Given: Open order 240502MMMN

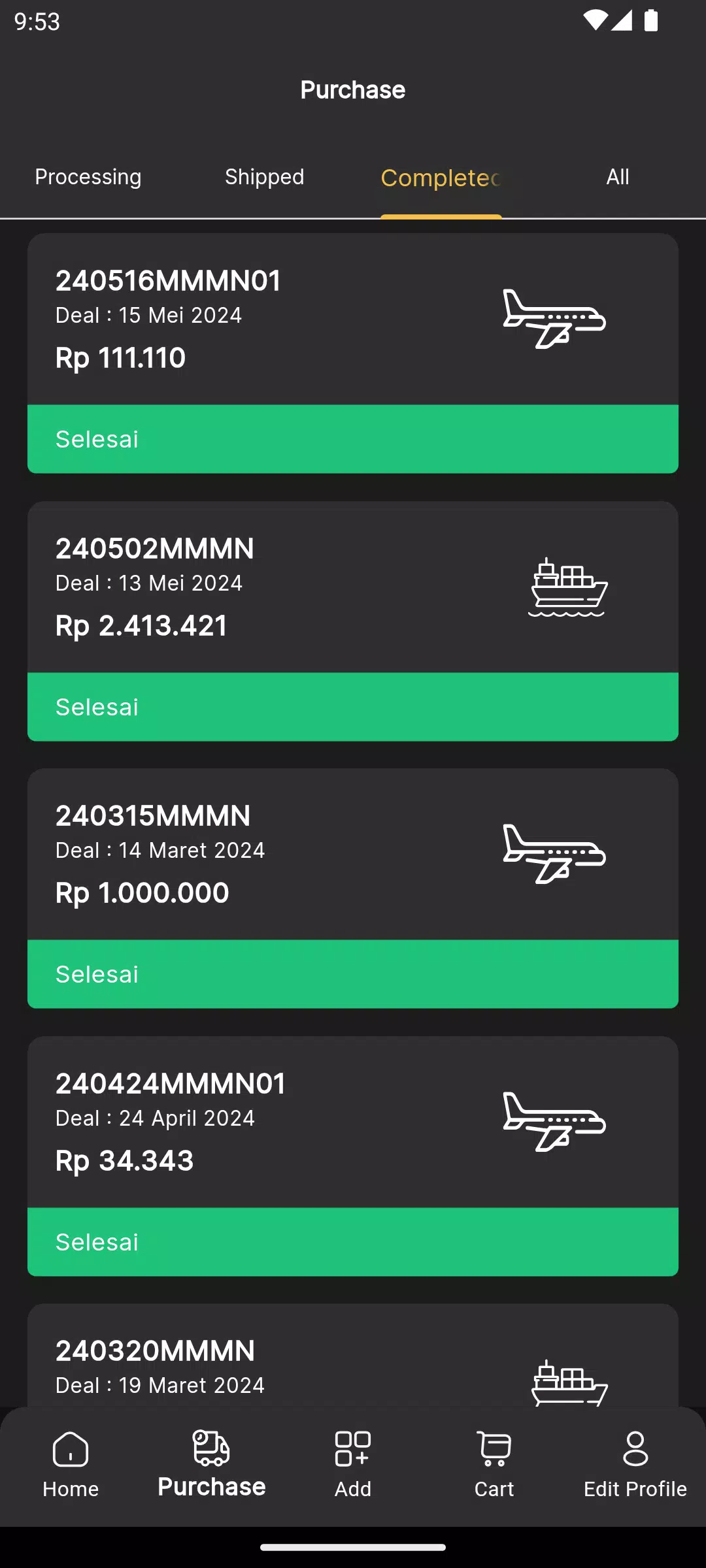Looking at the screenshot, I should point(353,621).
